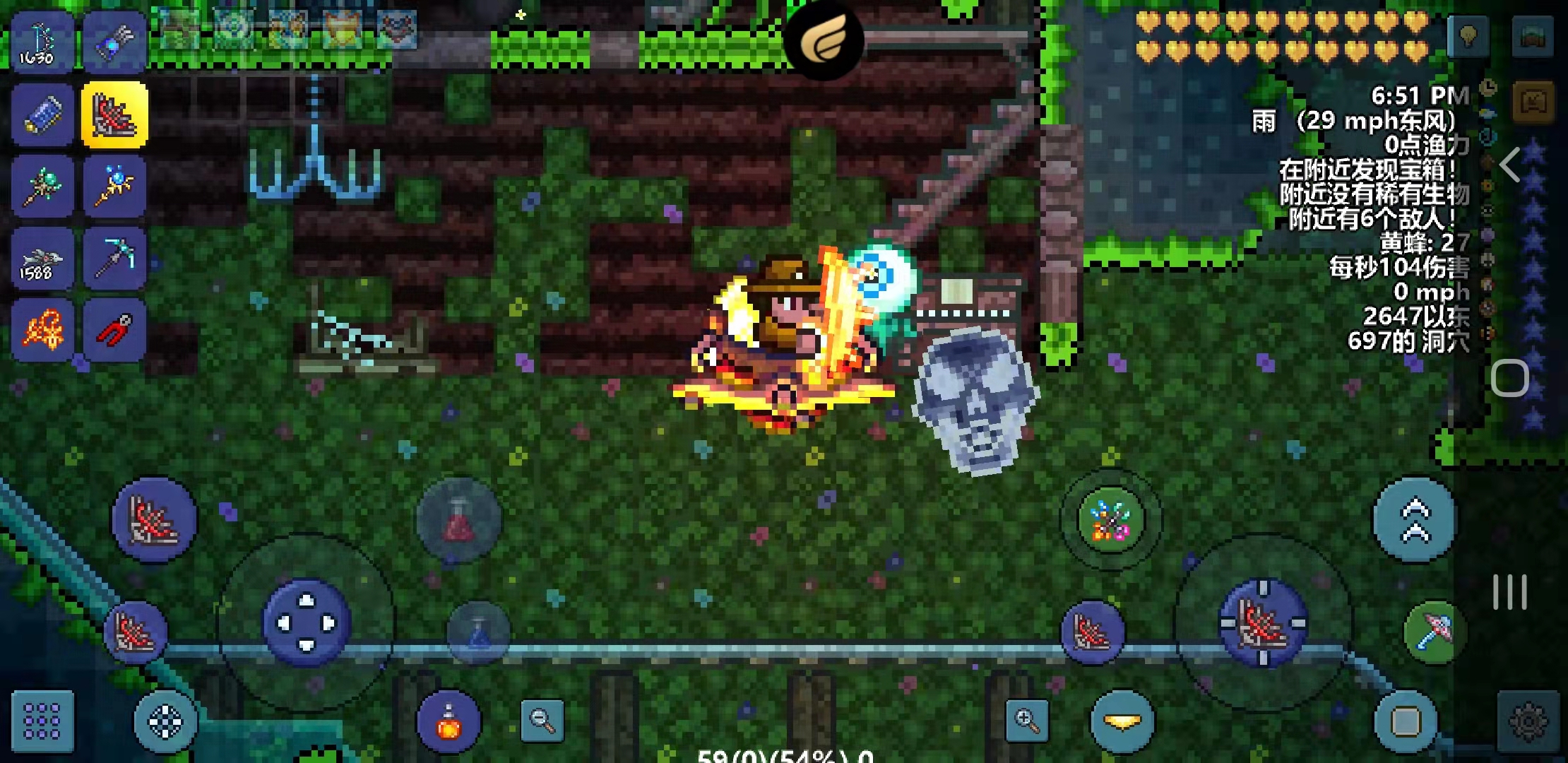Select the bow in the first hotbar slot

[41, 42]
